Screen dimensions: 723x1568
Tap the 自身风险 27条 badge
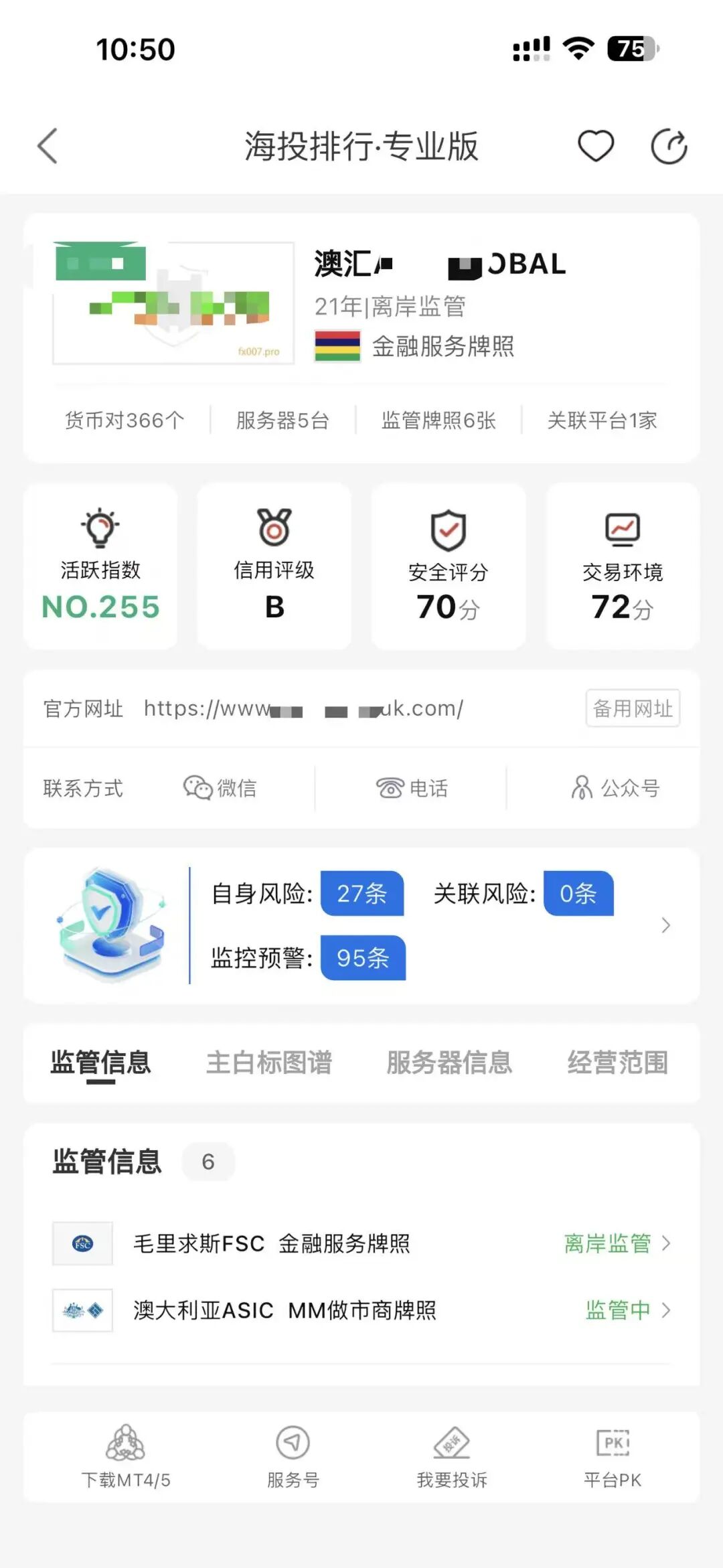tap(361, 894)
